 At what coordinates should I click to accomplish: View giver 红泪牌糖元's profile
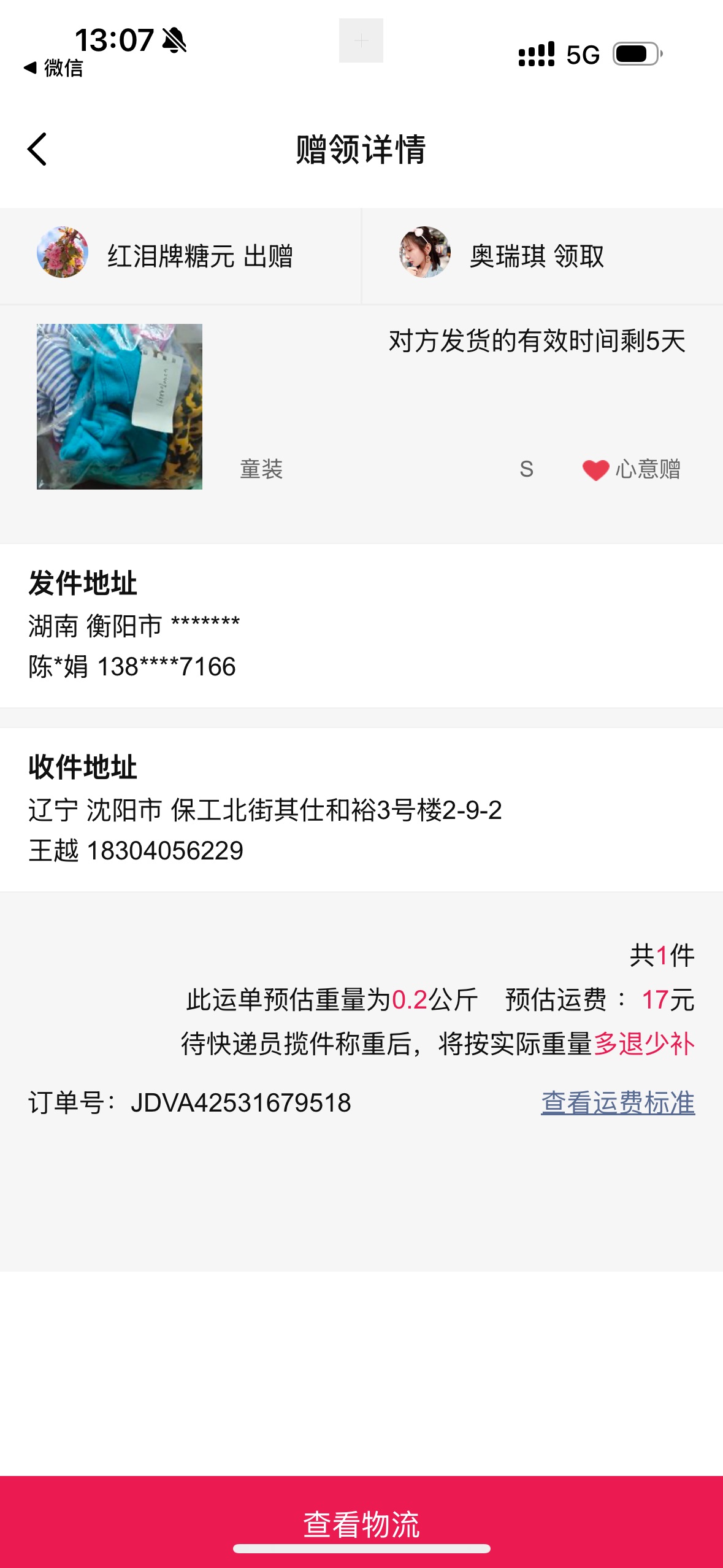pyautogui.click(x=63, y=253)
